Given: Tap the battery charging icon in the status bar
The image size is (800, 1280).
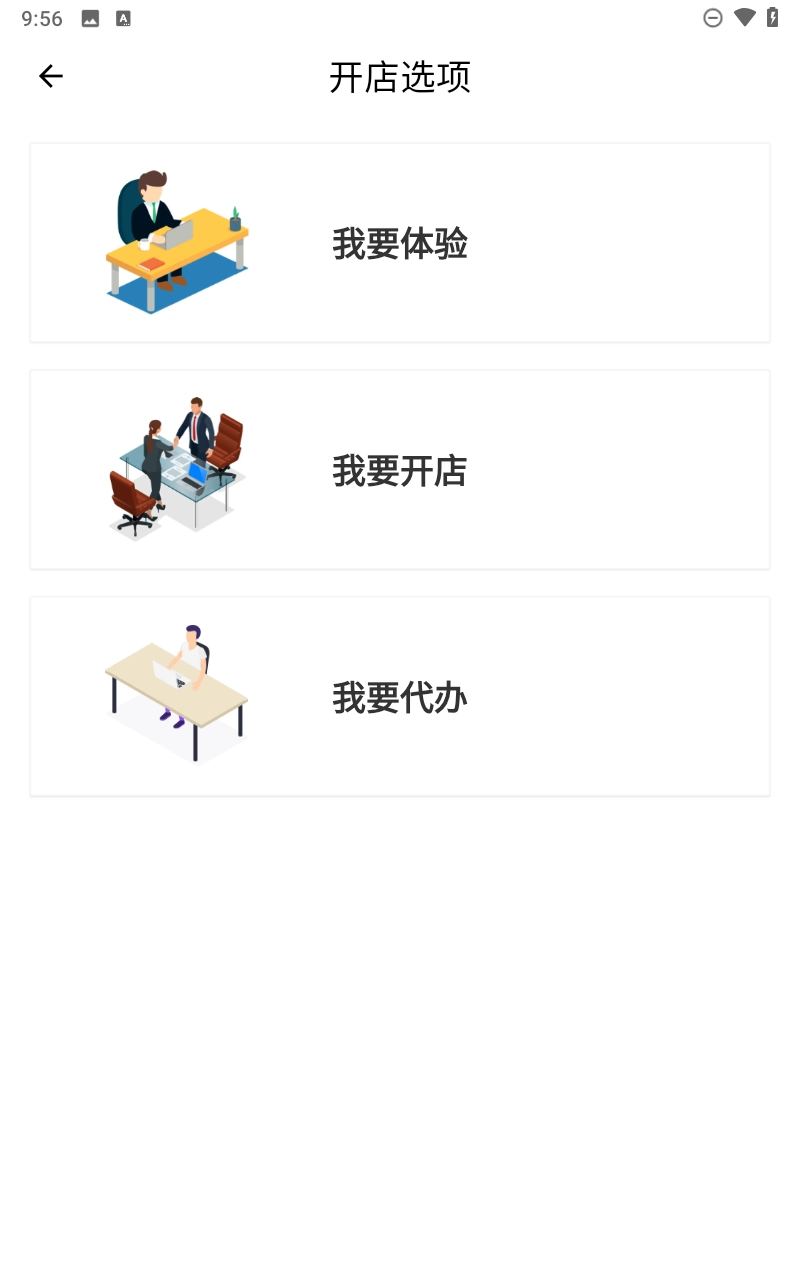Looking at the screenshot, I should coord(771,17).
